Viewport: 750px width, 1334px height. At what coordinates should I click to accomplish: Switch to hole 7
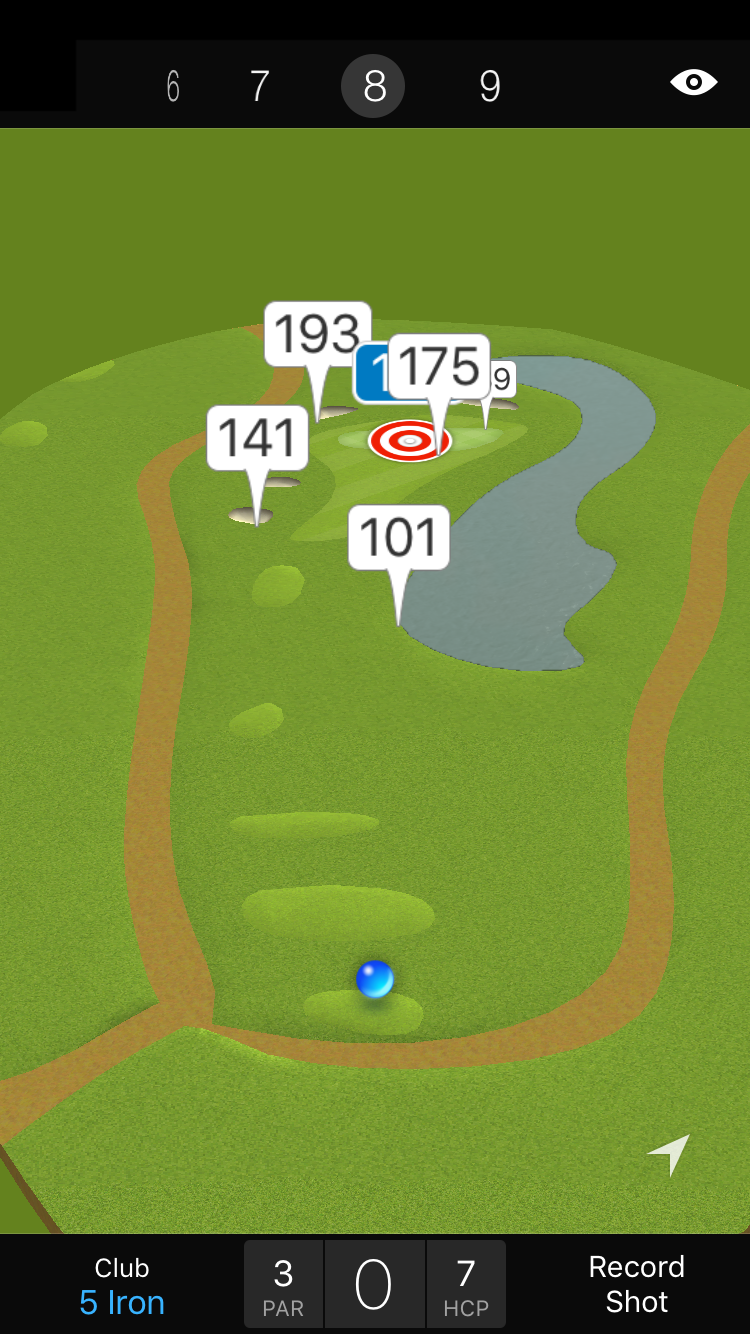pos(259,86)
